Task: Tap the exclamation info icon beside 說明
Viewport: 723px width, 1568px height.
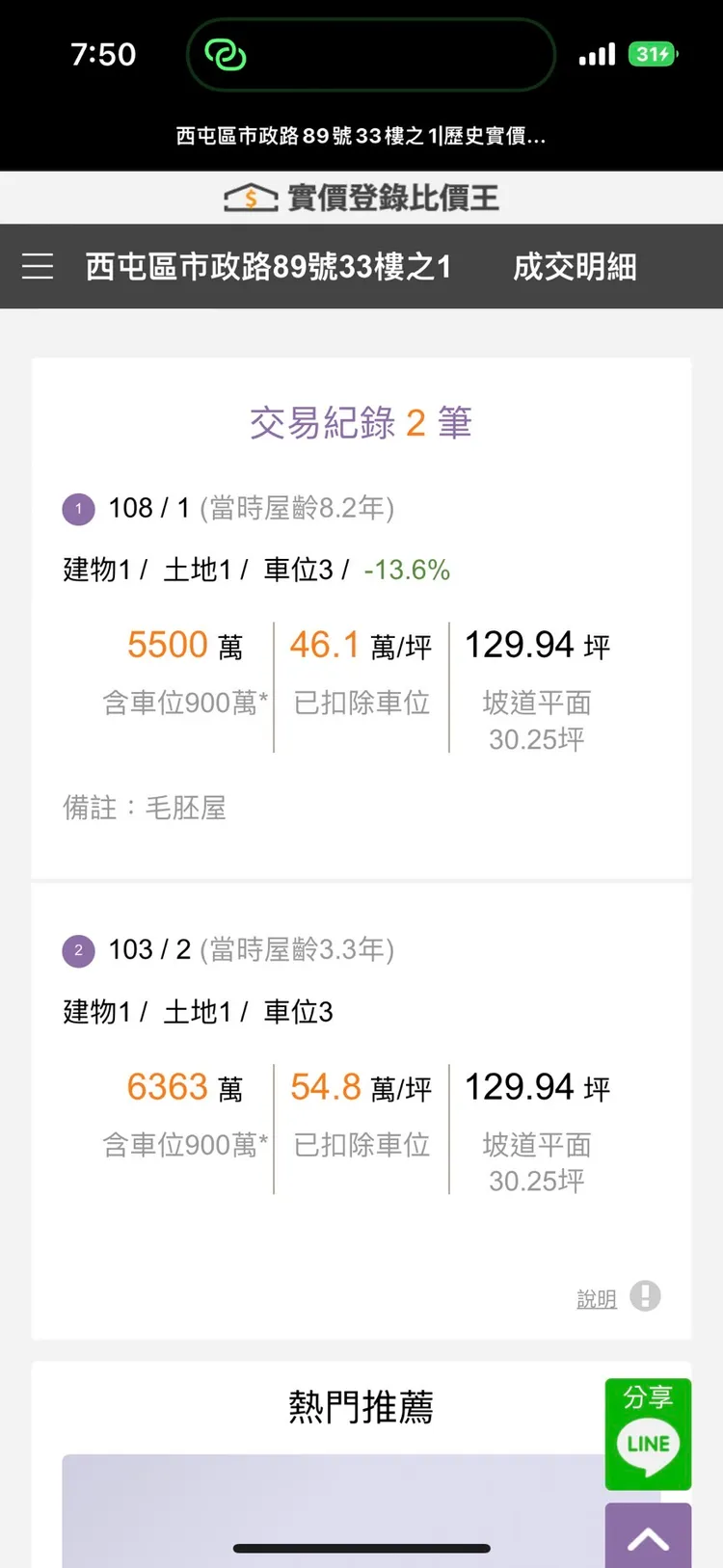Action: coord(647,1297)
